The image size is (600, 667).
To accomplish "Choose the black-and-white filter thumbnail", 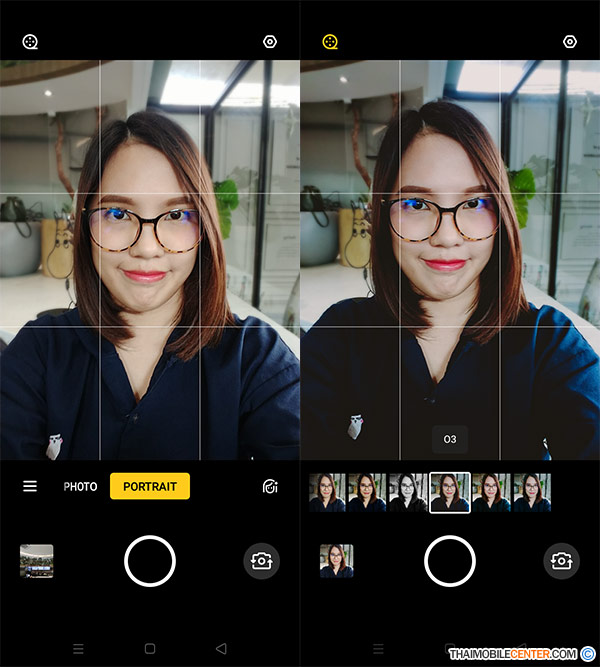I will (x=408, y=493).
